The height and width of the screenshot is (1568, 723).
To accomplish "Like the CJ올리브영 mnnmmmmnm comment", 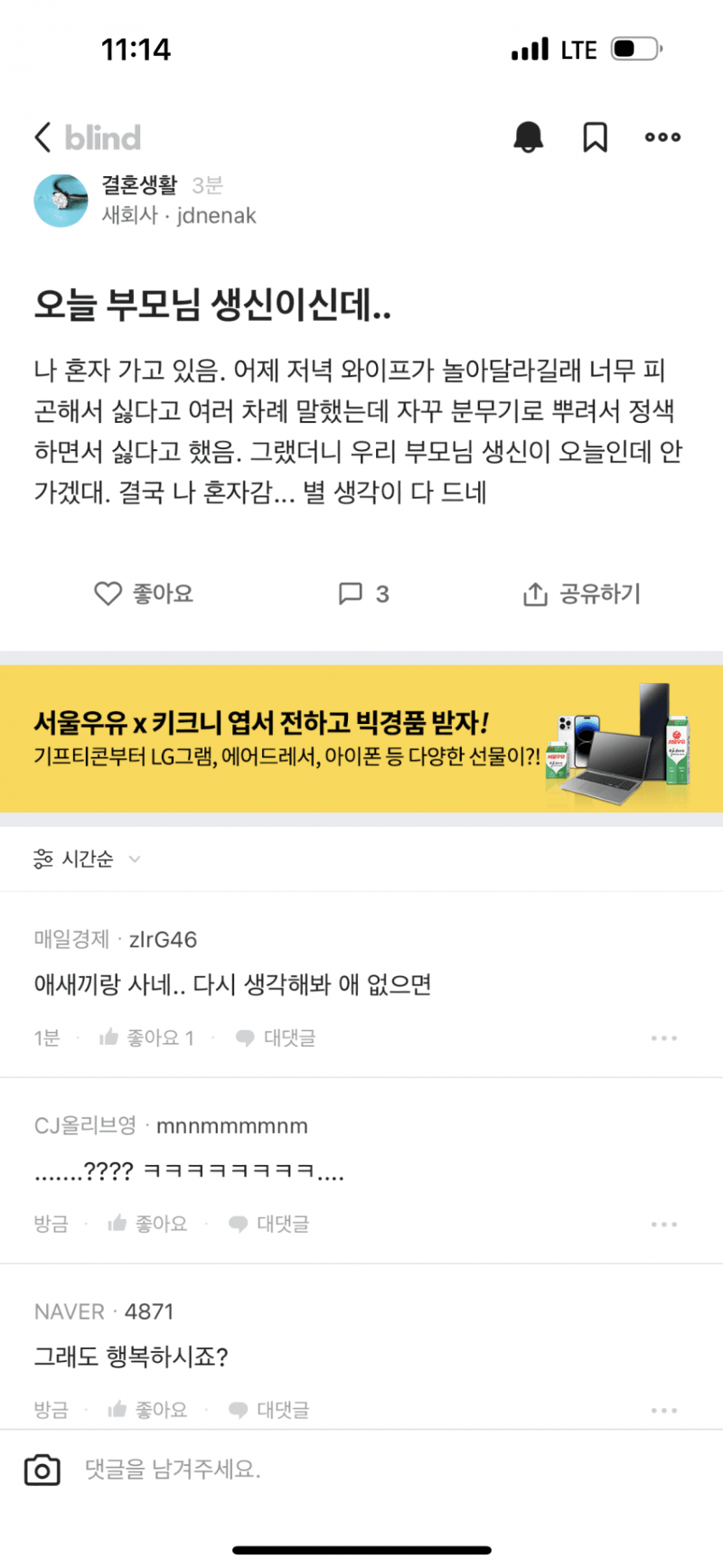I will click(147, 1224).
